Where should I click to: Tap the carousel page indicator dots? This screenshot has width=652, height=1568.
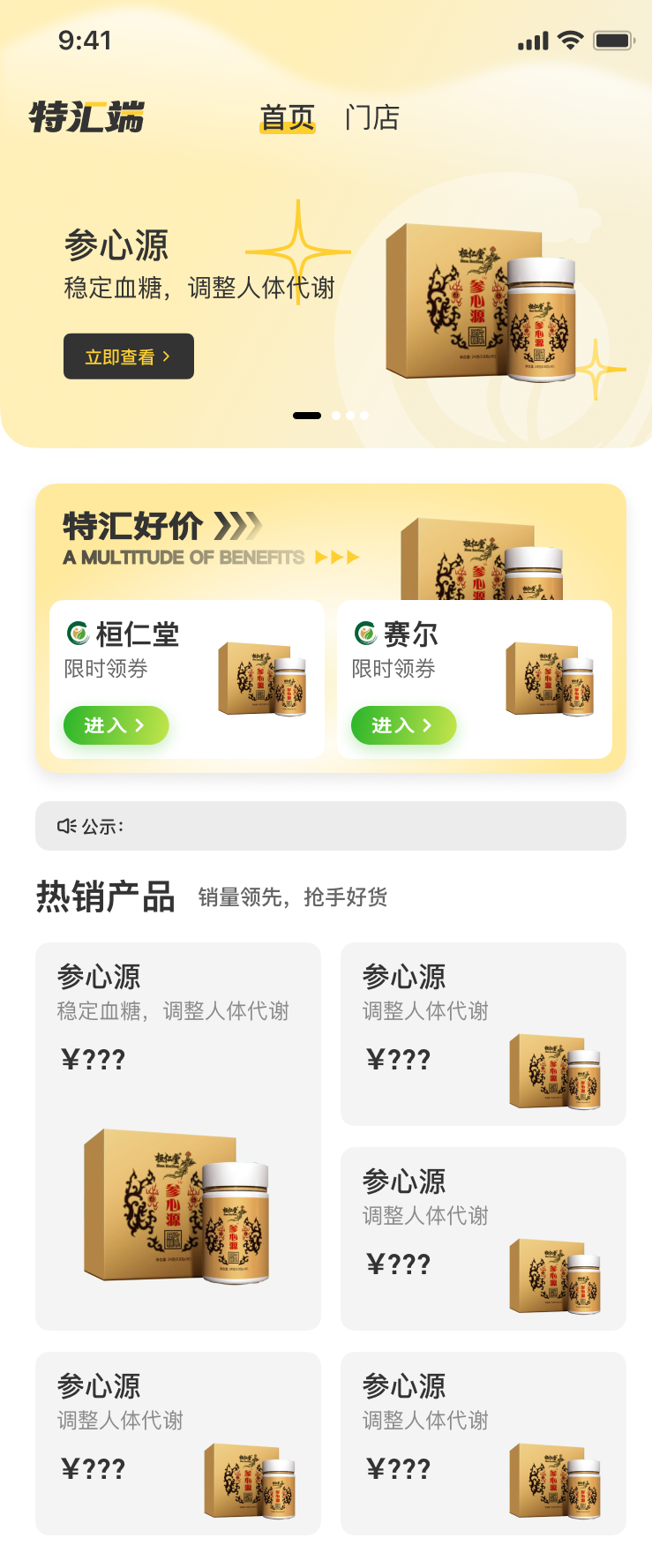331,416
